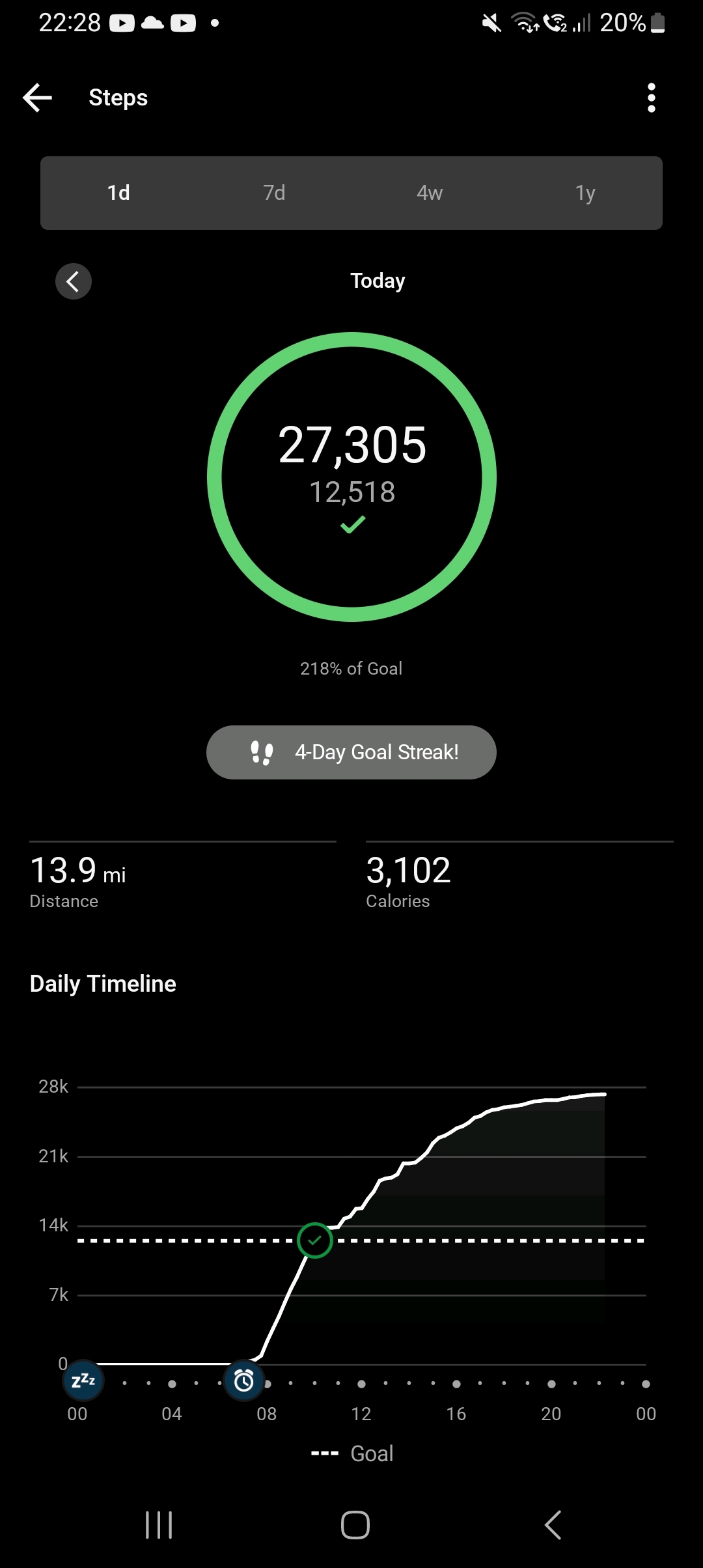Screen dimensions: 703x1568
Task: Switch to the 7d view
Action: [274, 193]
